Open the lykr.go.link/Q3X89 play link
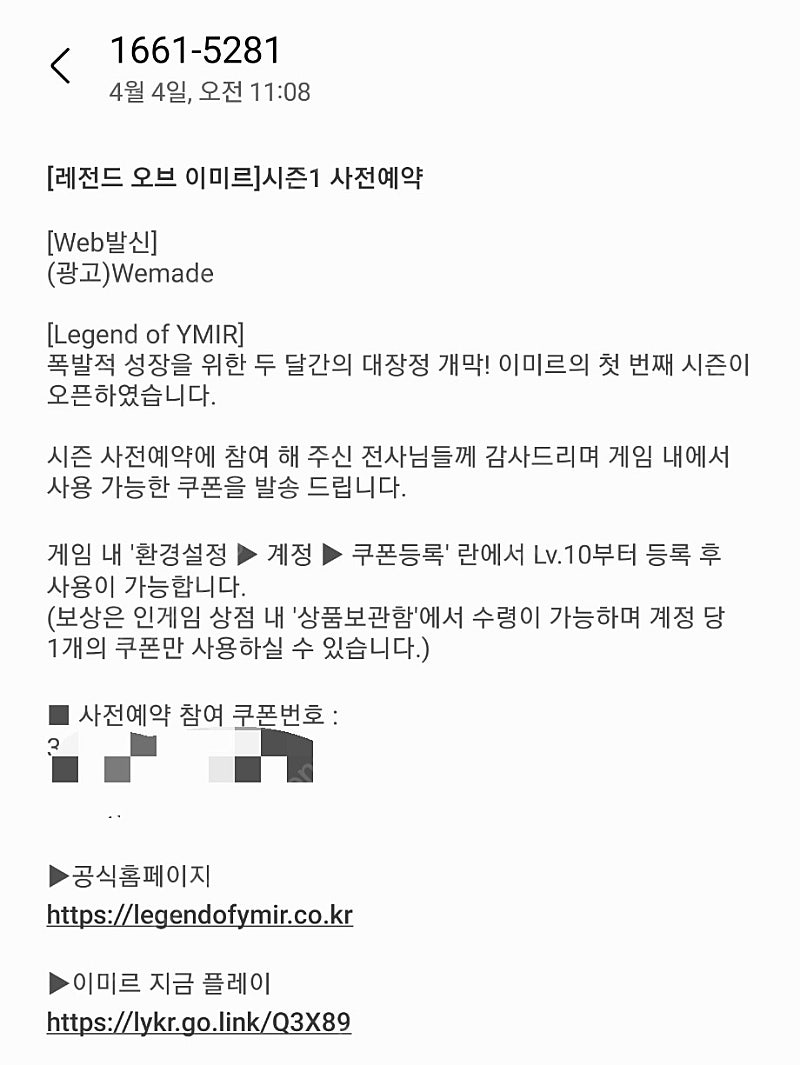This screenshot has height=1065, width=800. [x=198, y=1022]
